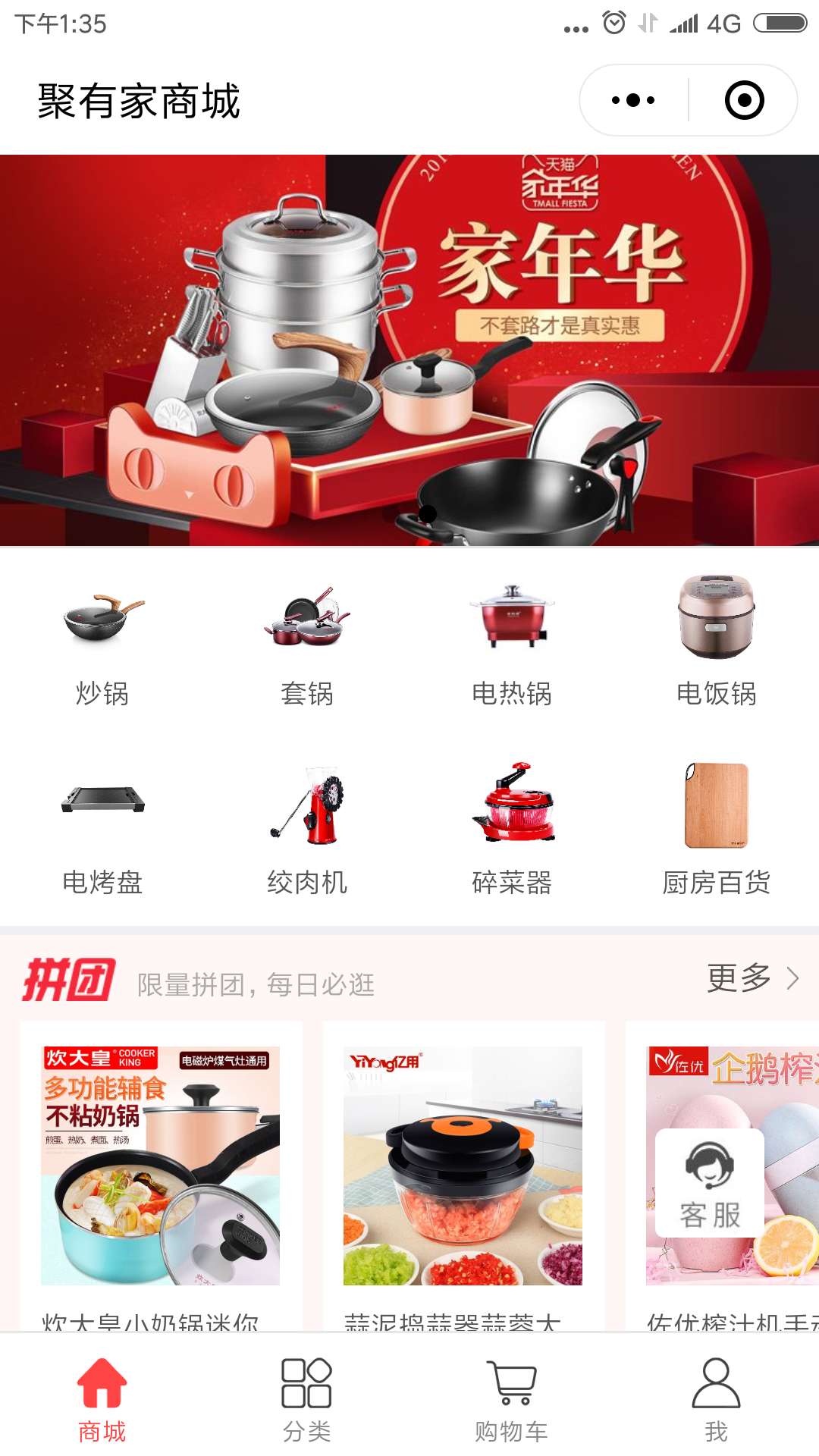819x1456 pixels.
Task: Contact 客服 customer service
Action: click(x=710, y=1183)
